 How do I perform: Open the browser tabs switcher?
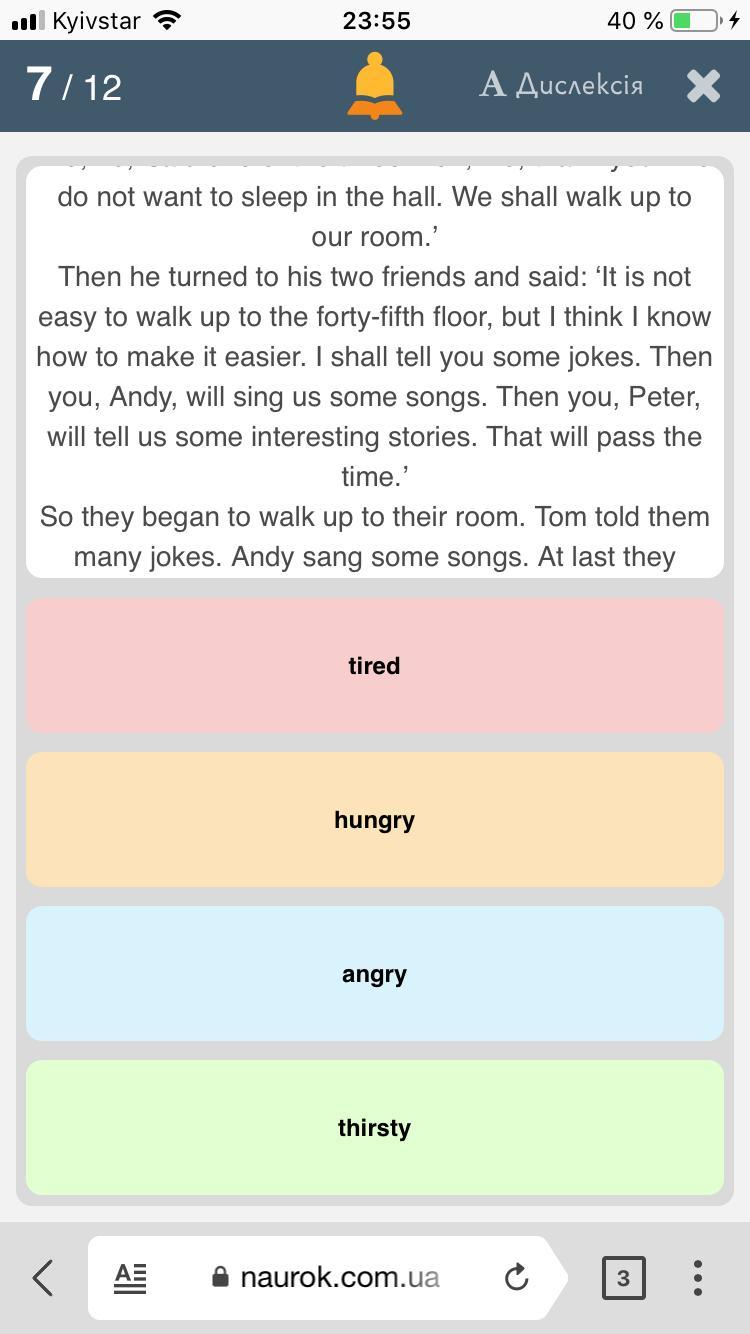click(x=623, y=1277)
